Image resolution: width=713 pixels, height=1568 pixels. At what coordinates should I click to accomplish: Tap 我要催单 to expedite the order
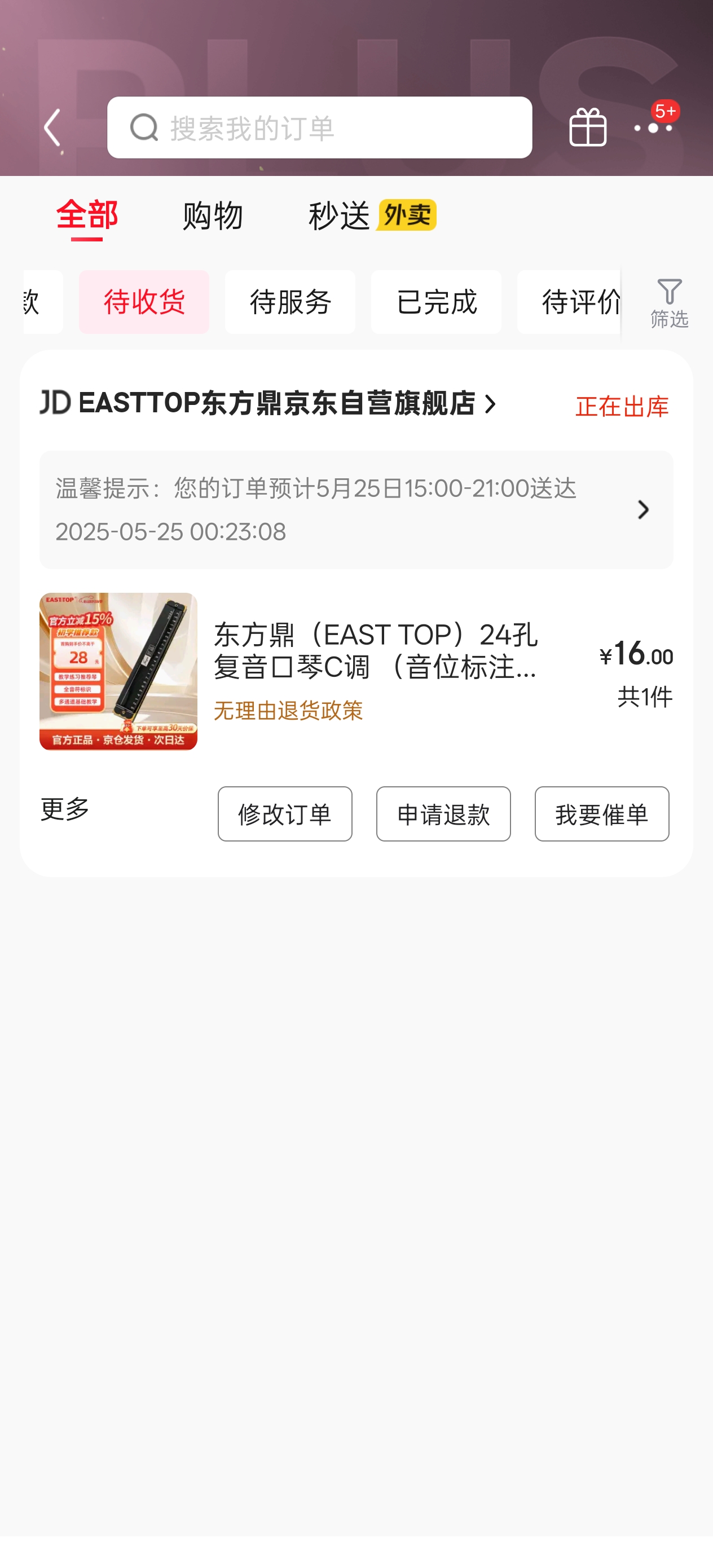pyautogui.click(x=601, y=814)
